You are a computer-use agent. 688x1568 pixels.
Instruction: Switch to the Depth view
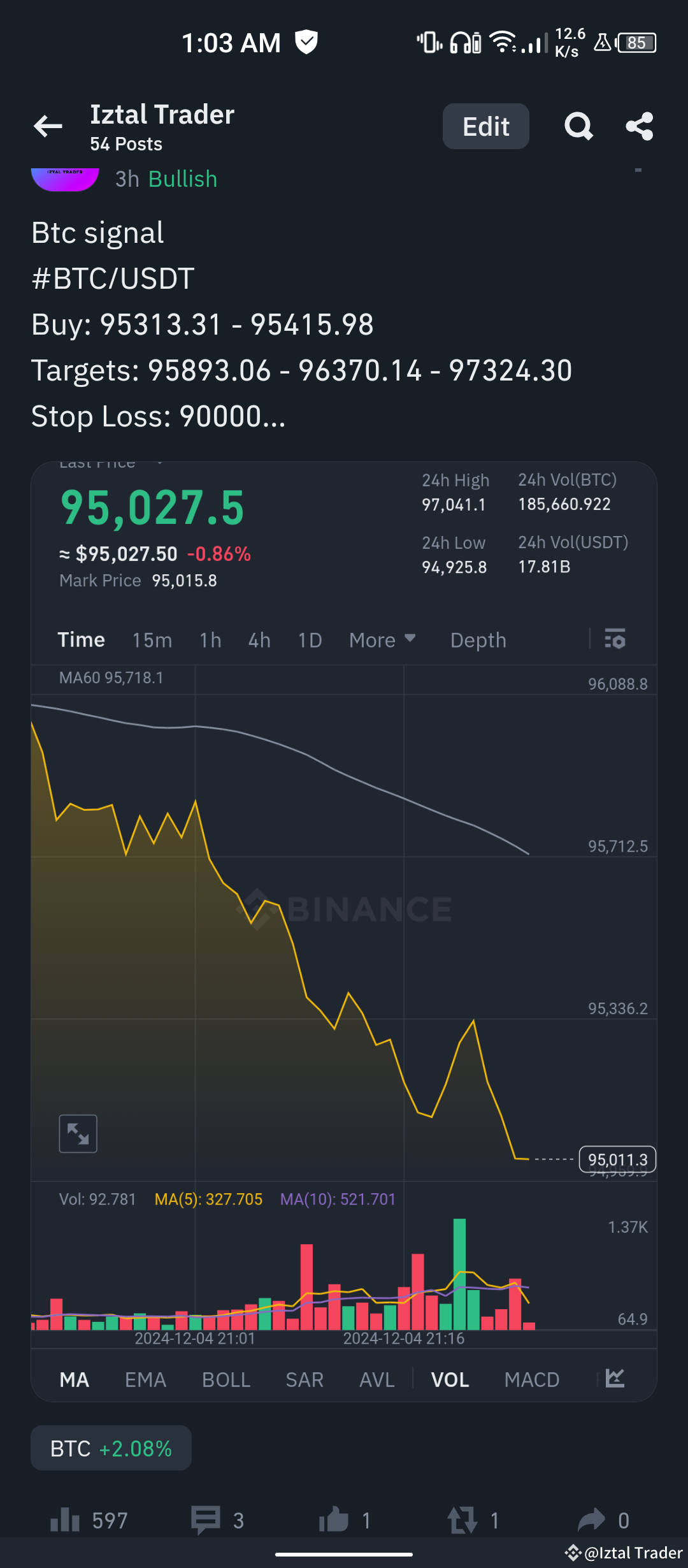point(478,639)
